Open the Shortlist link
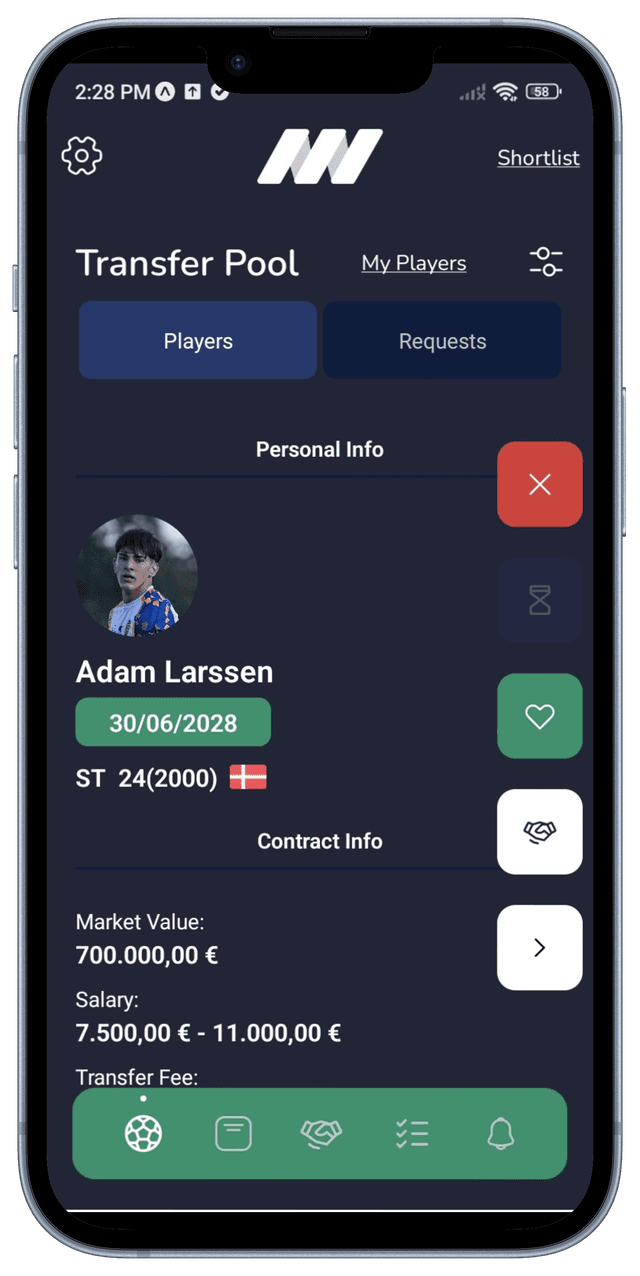The height and width of the screenshot is (1276, 640). coord(538,158)
